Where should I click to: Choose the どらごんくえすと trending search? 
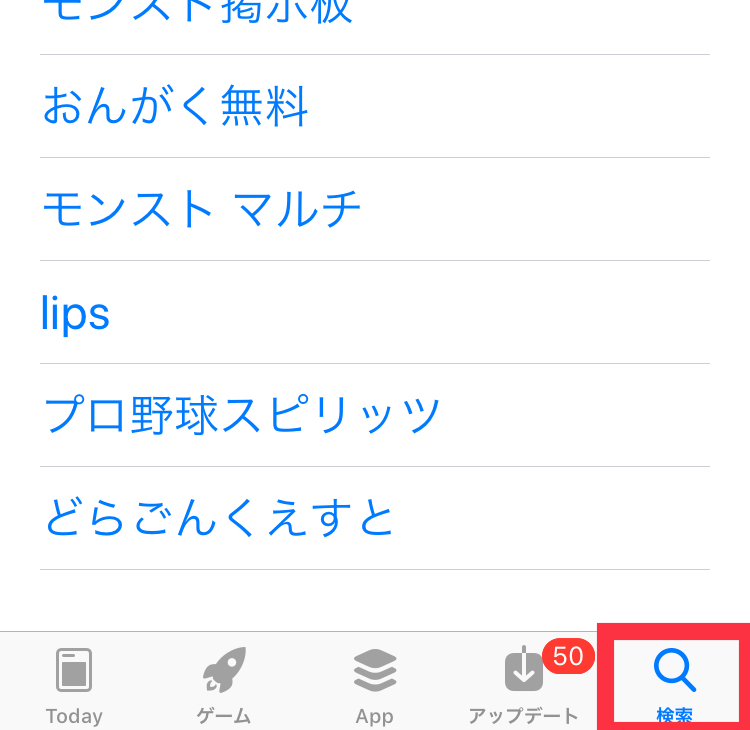[x=219, y=519]
